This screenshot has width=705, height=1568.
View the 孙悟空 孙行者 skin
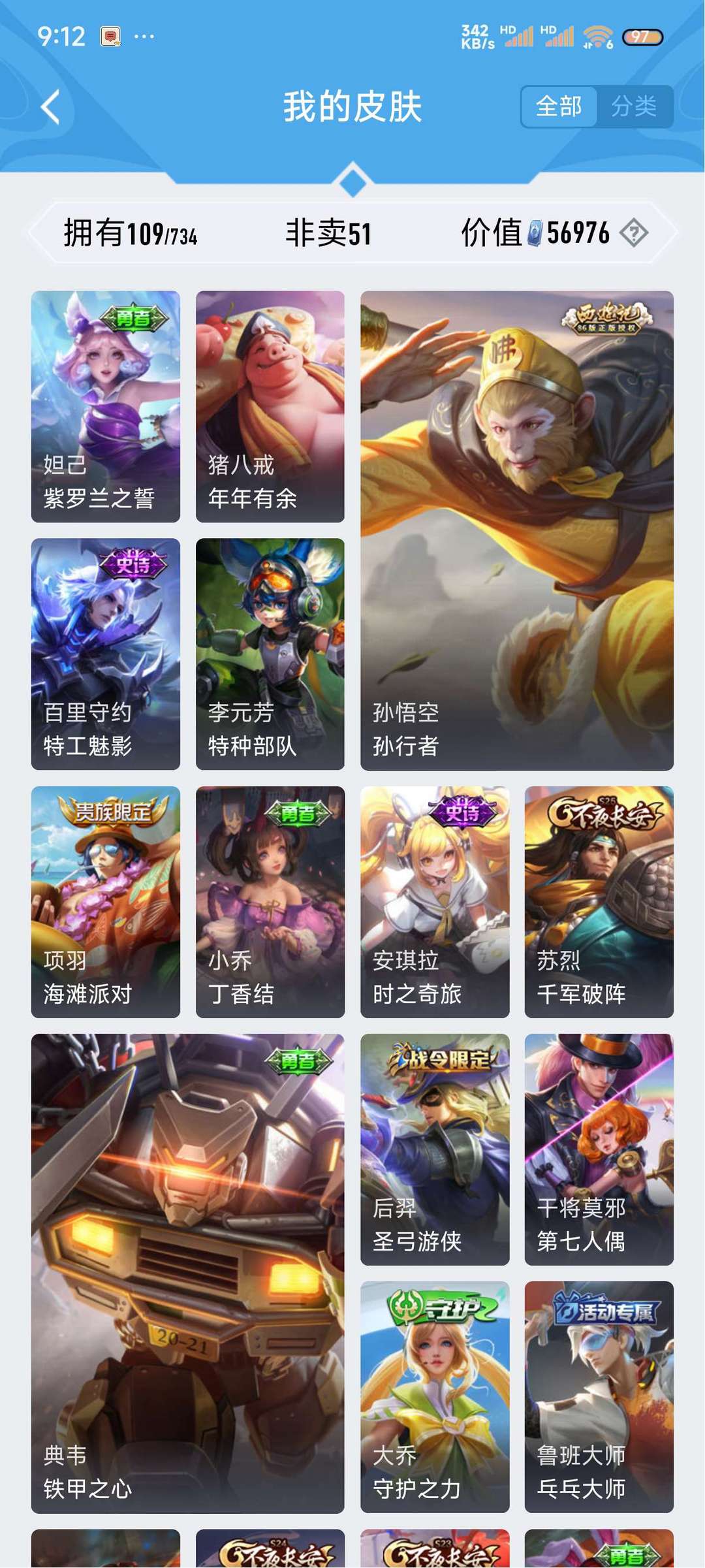click(x=517, y=530)
